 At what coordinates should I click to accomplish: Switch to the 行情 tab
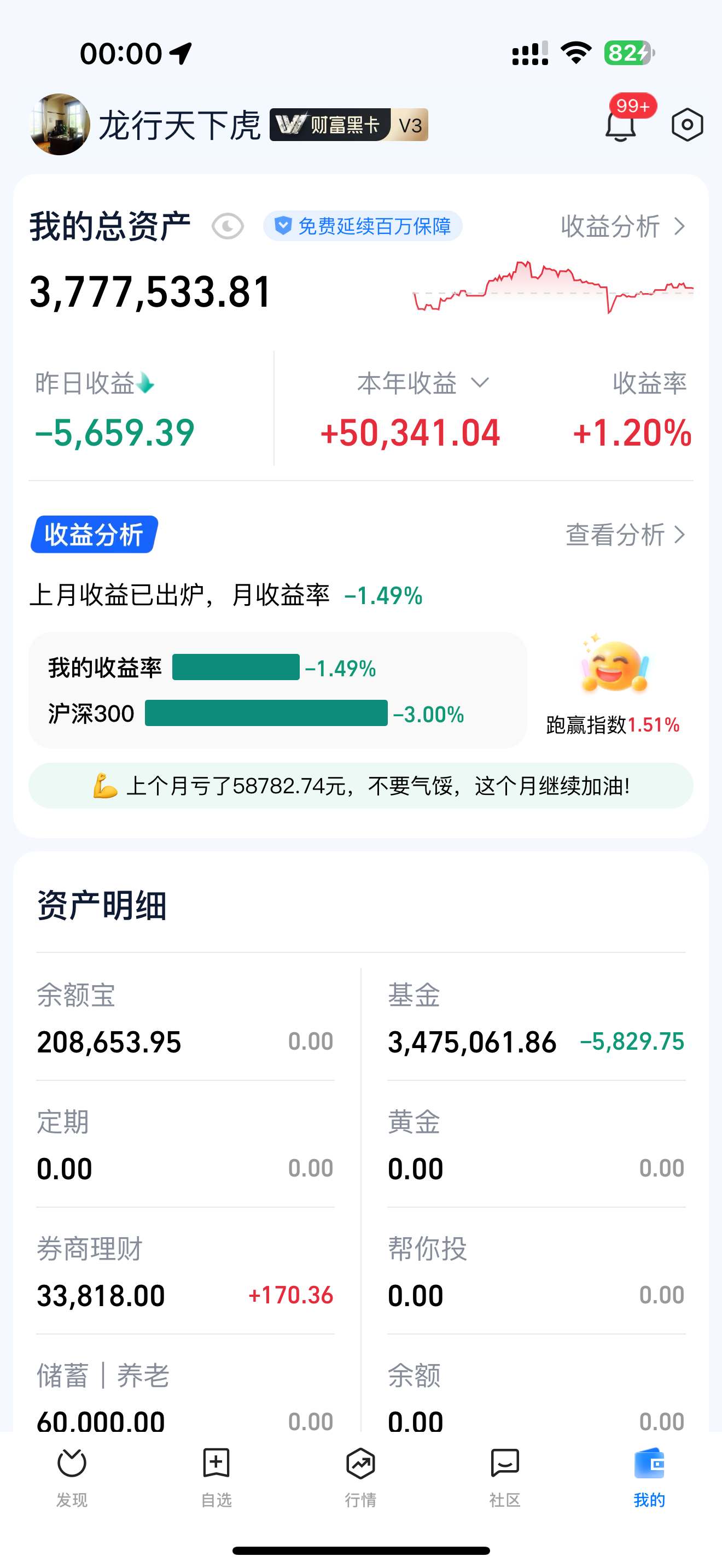click(x=360, y=1476)
